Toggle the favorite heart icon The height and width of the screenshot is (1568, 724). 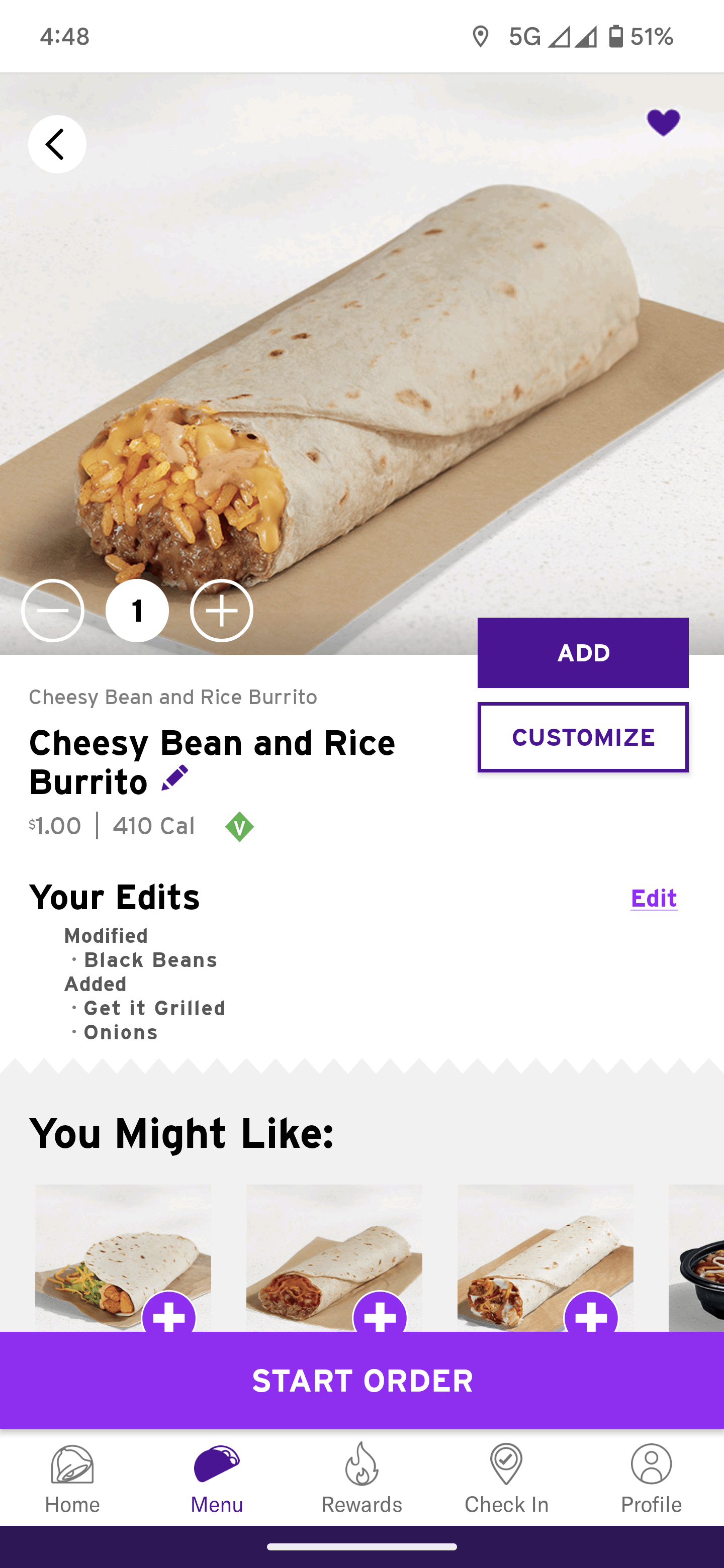coord(663,123)
